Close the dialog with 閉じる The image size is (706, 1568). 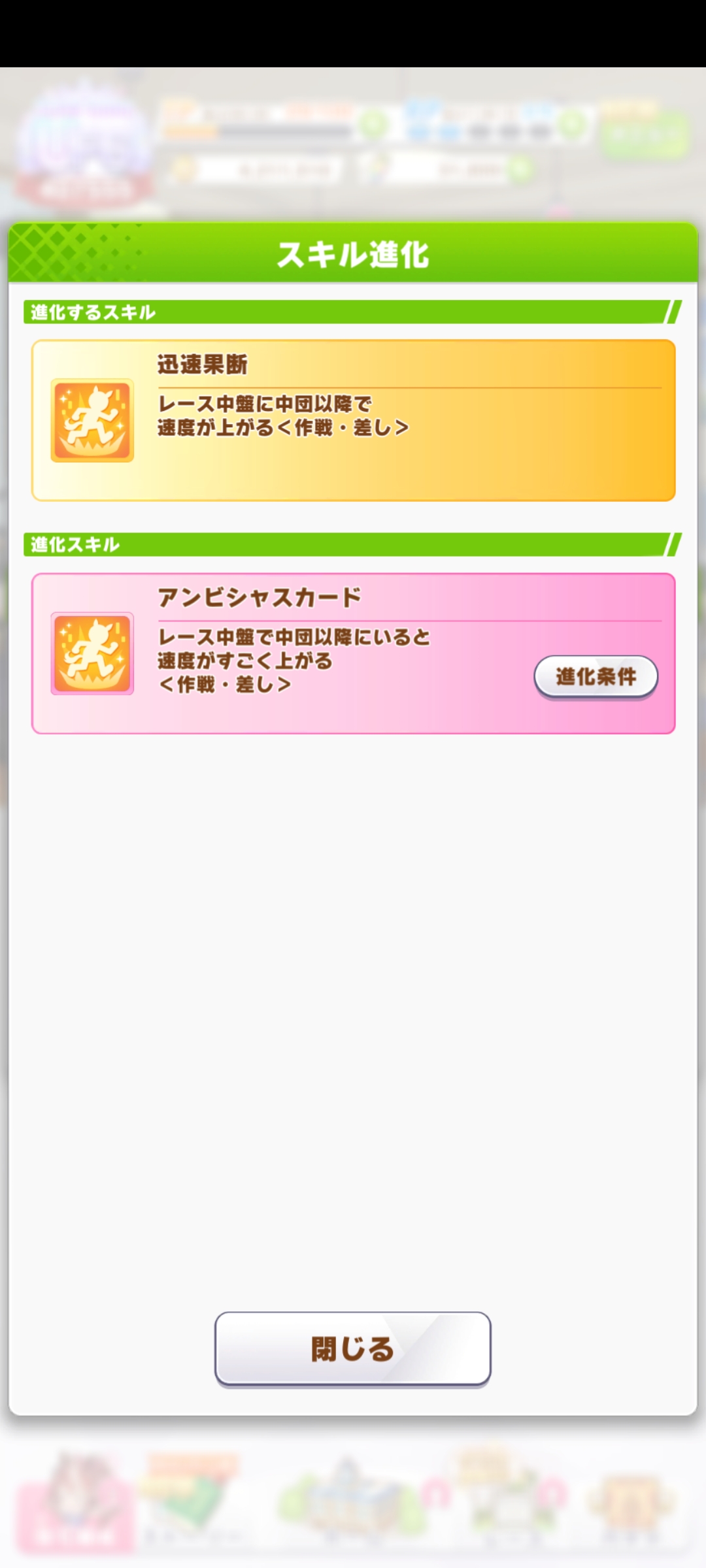[353, 1348]
